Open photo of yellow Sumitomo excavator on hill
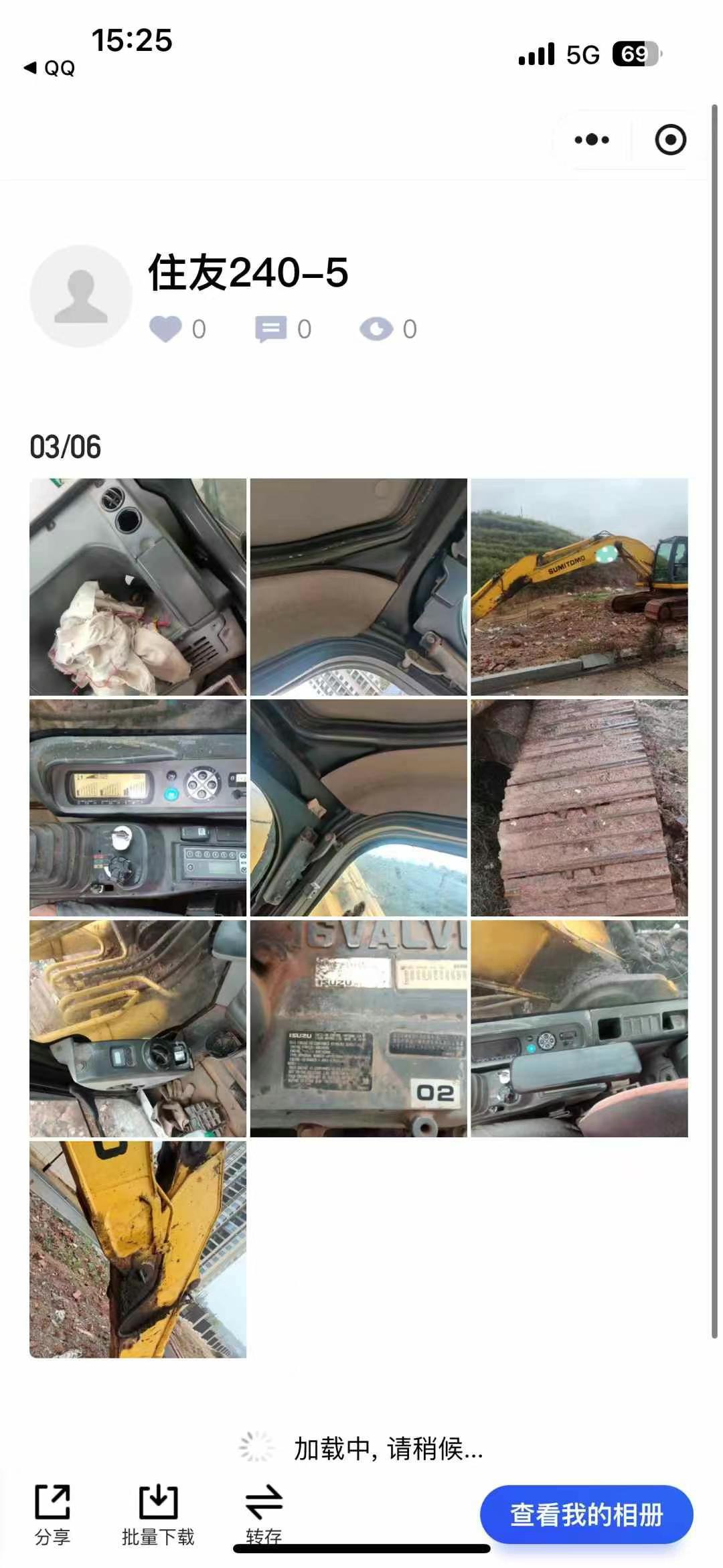Screen dimensions: 723x1568 point(579,587)
